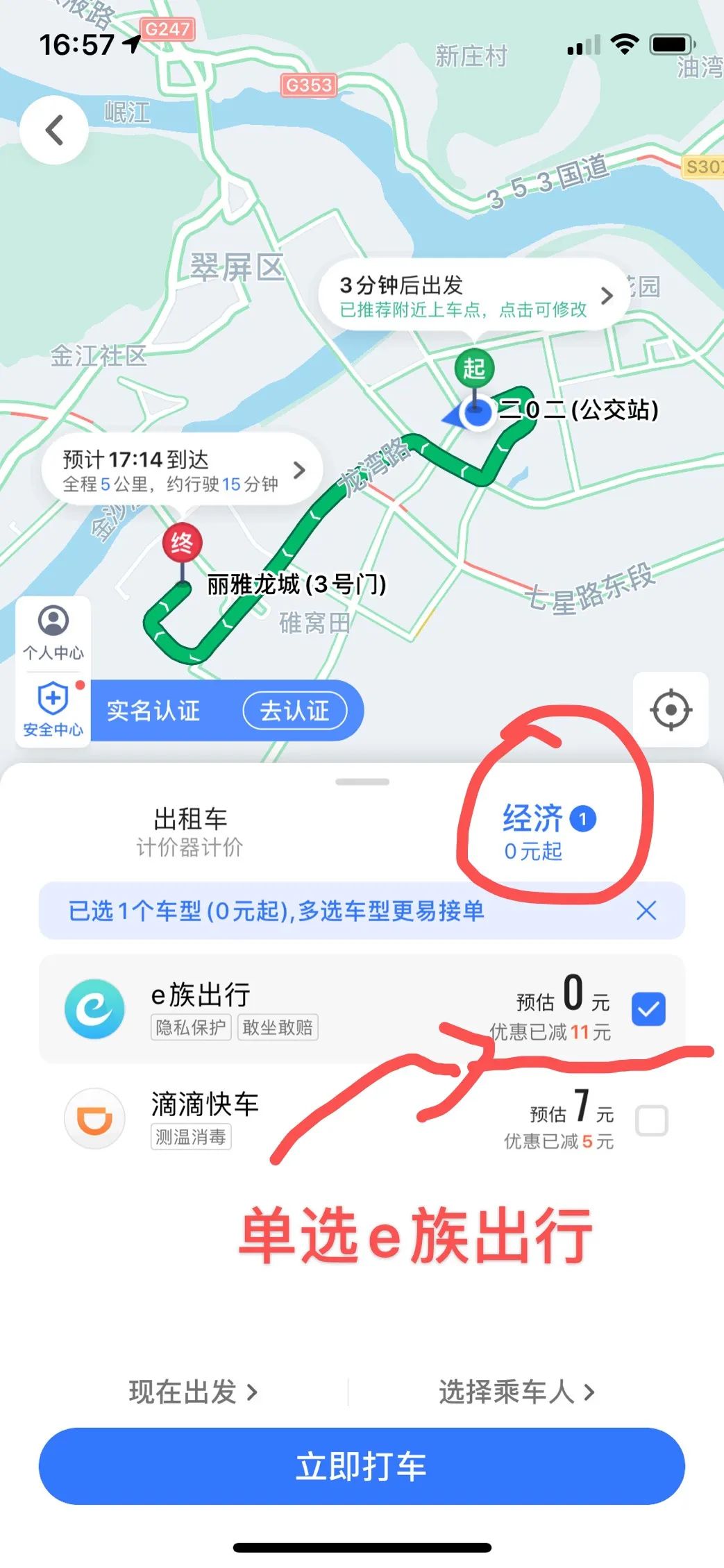The height and width of the screenshot is (1568, 724).
Task: Uncheck the e族出行 checkbox
Action: click(x=648, y=1009)
